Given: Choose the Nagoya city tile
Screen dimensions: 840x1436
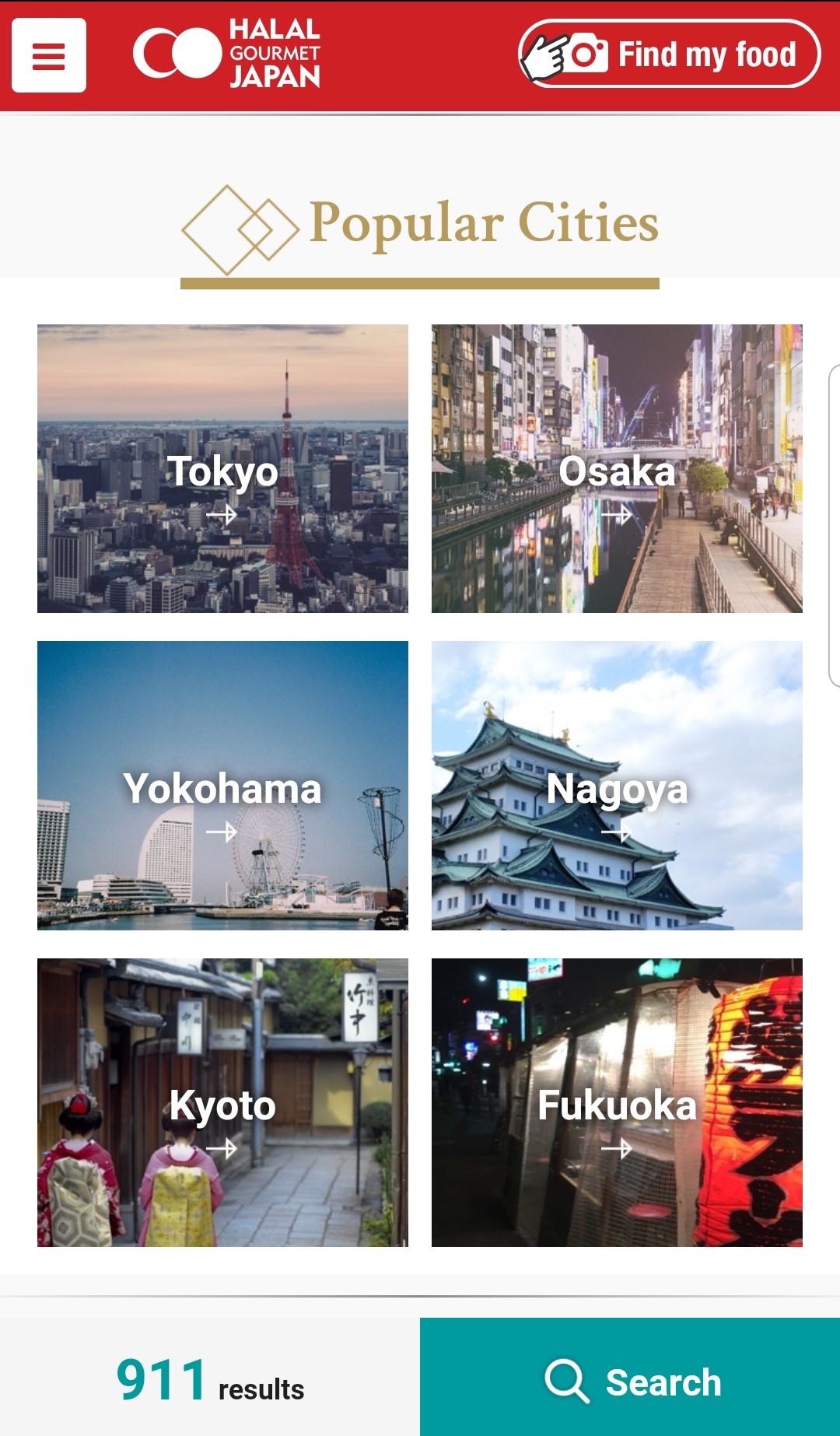Looking at the screenshot, I should click(617, 786).
